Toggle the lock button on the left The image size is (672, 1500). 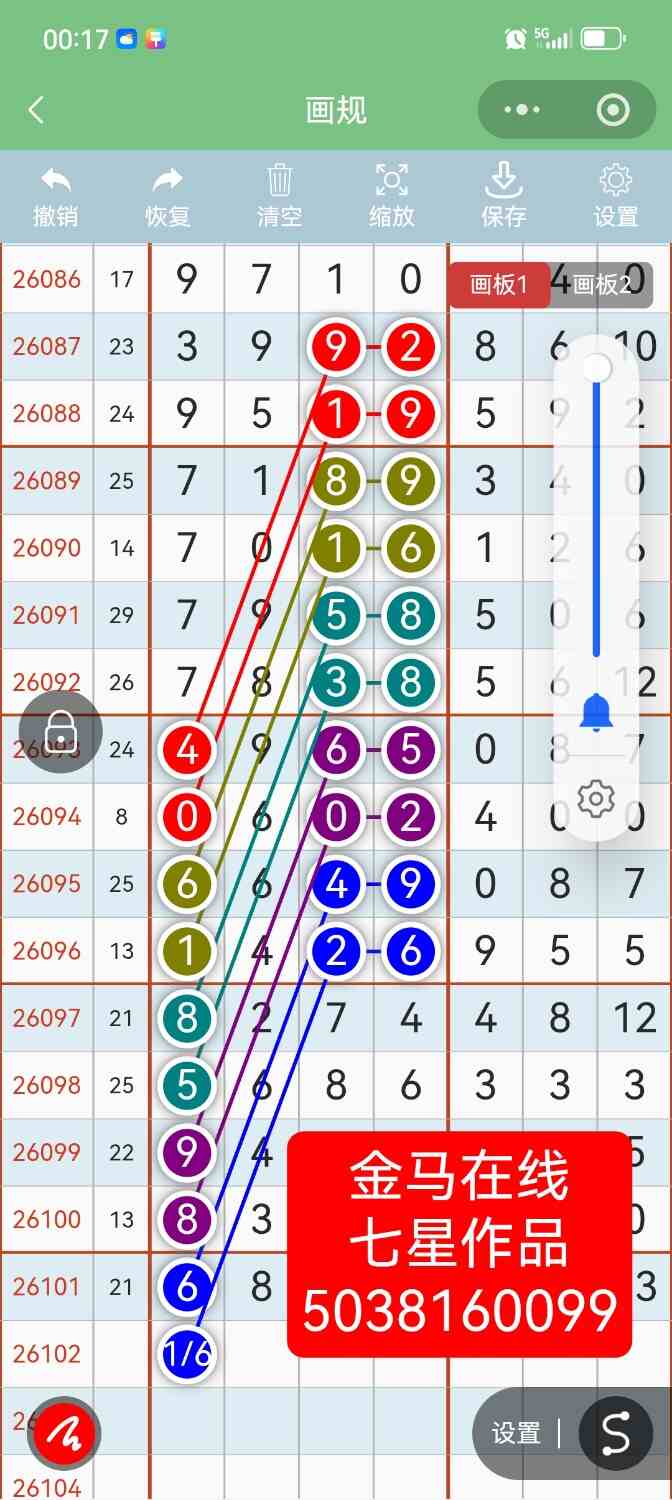click(61, 733)
